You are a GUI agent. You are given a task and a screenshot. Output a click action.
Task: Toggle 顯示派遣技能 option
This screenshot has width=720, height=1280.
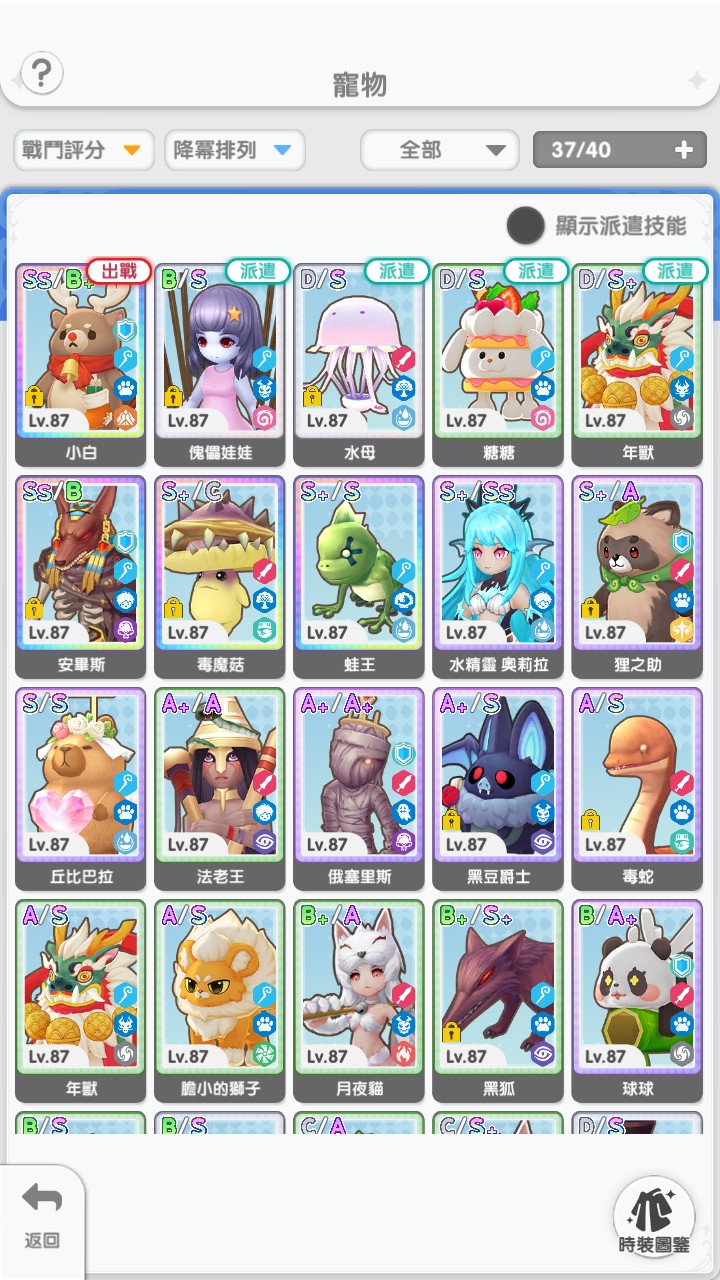525,226
